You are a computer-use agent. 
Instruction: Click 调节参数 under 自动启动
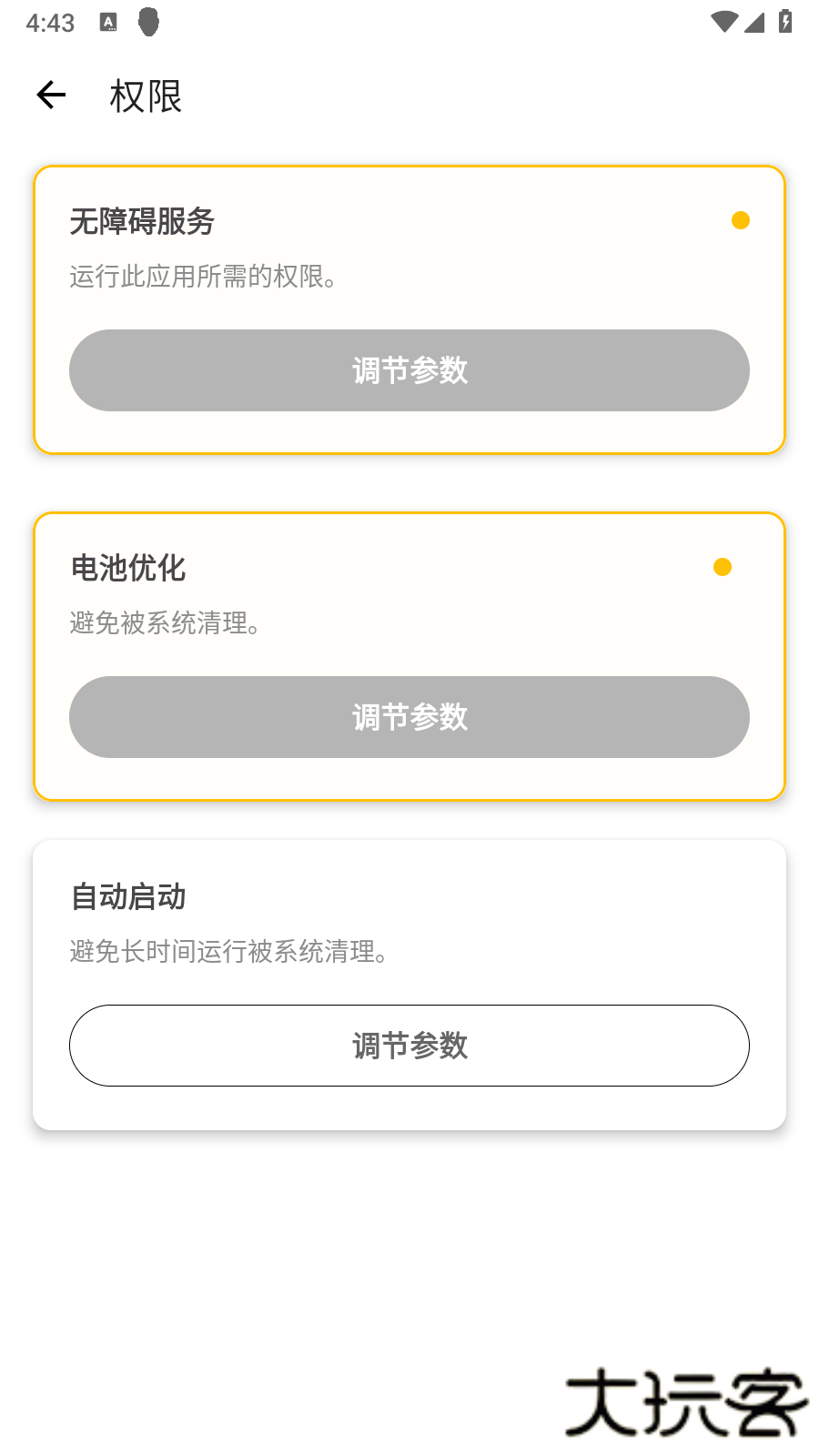pyautogui.click(x=409, y=1046)
